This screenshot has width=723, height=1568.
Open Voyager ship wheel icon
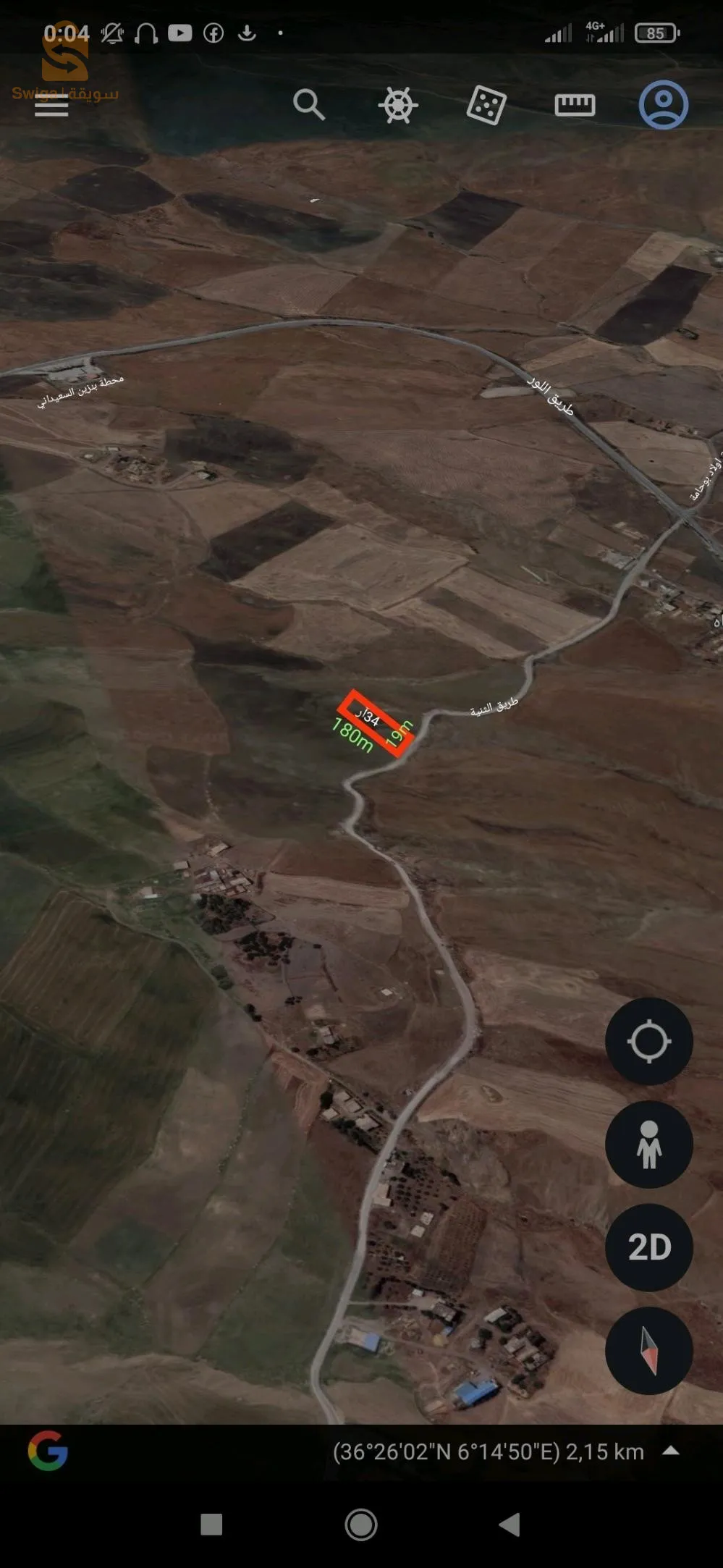click(x=398, y=106)
